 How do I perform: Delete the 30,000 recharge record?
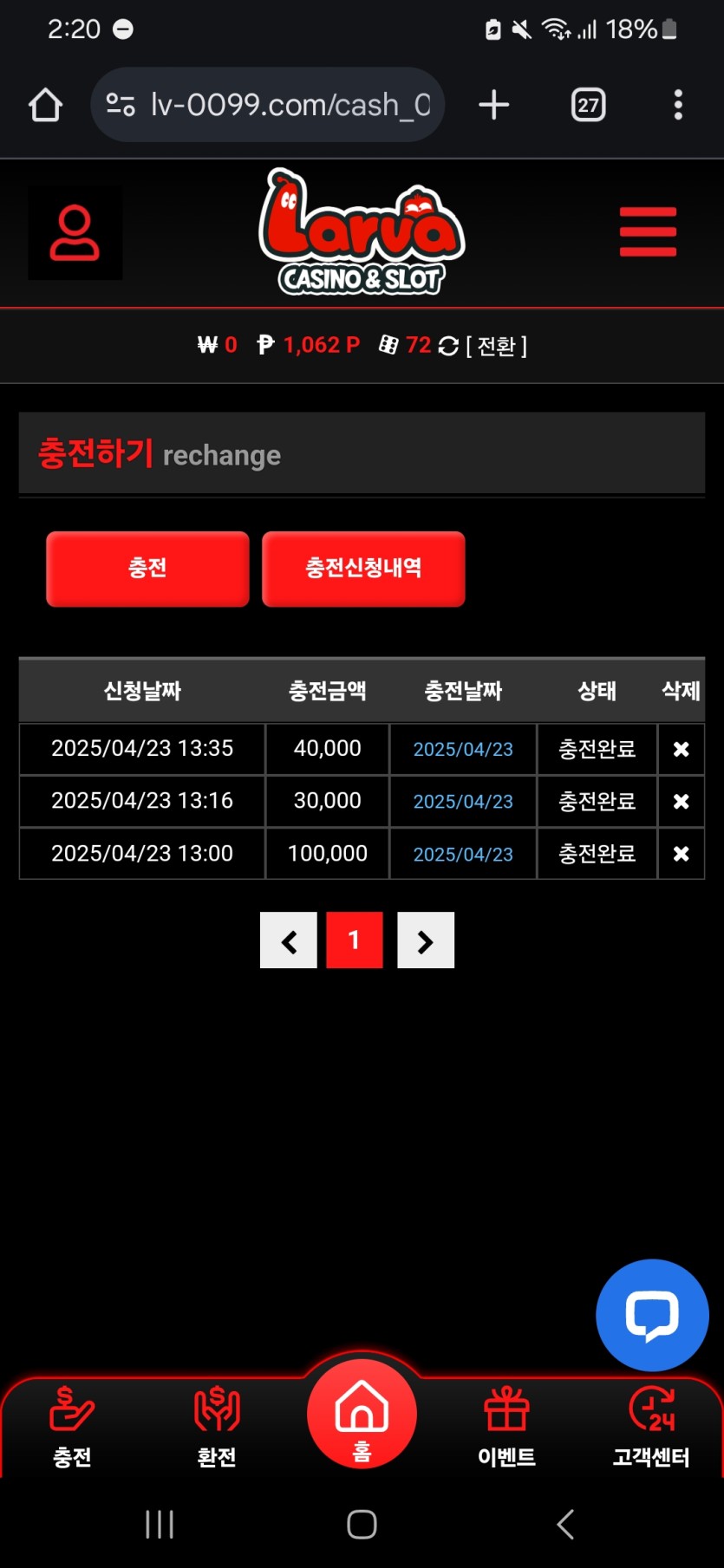click(x=681, y=802)
